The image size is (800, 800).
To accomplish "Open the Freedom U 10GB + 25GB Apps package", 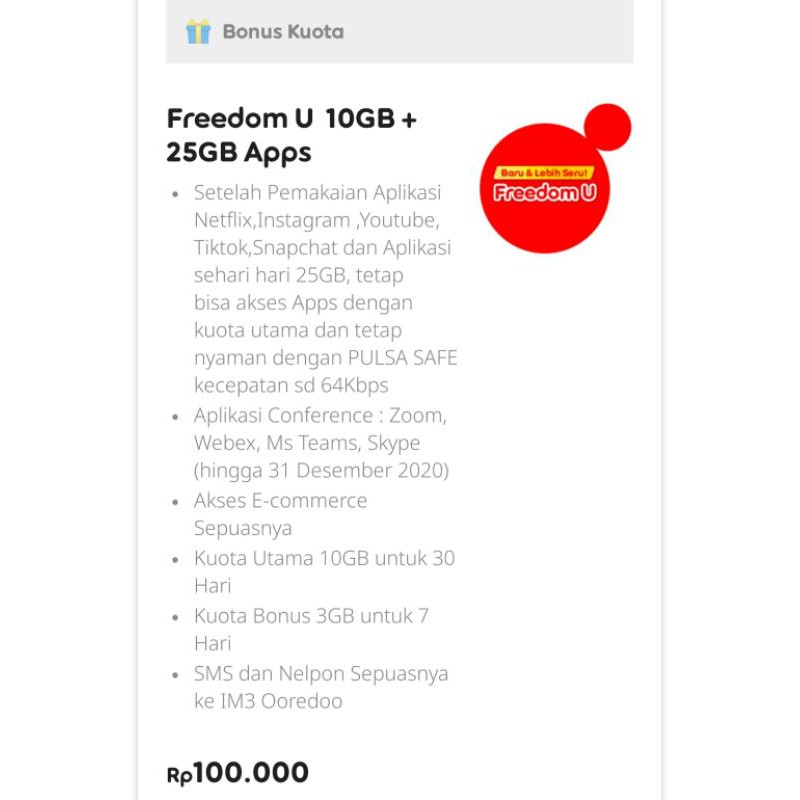I will pos(291,135).
